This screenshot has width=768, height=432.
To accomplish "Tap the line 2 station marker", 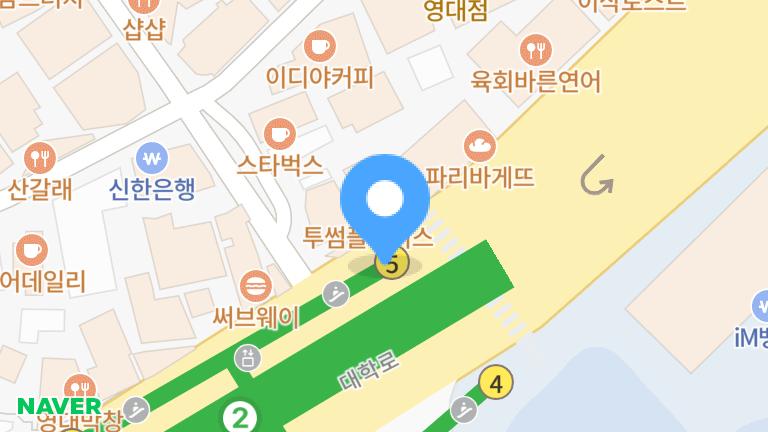I will [x=240, y=418].
